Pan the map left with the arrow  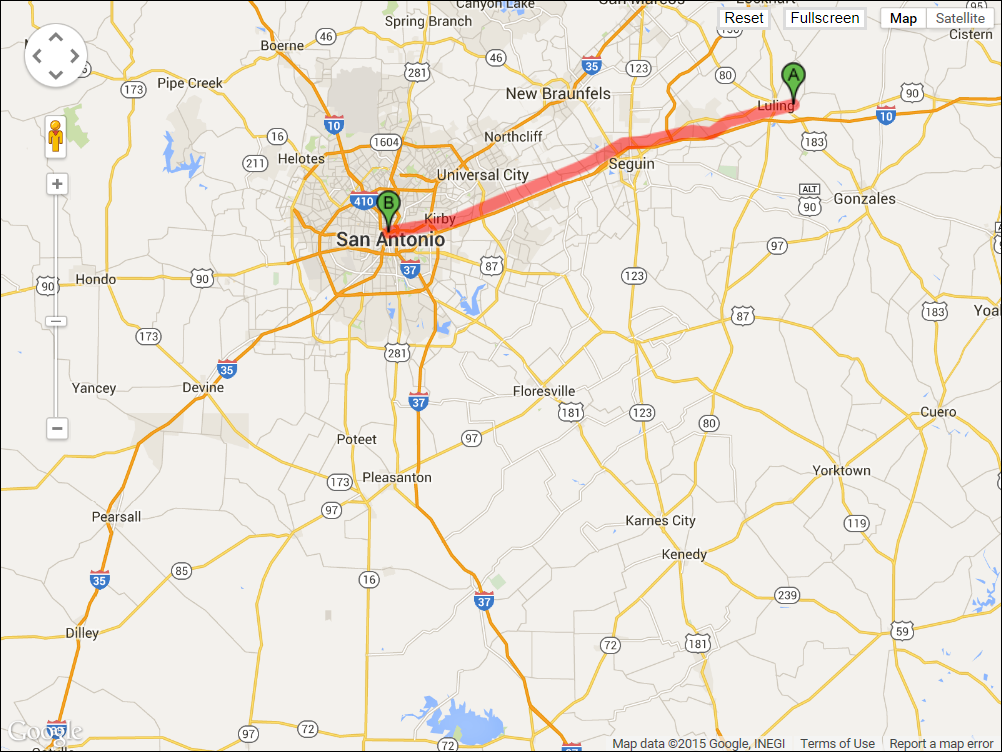37,55
